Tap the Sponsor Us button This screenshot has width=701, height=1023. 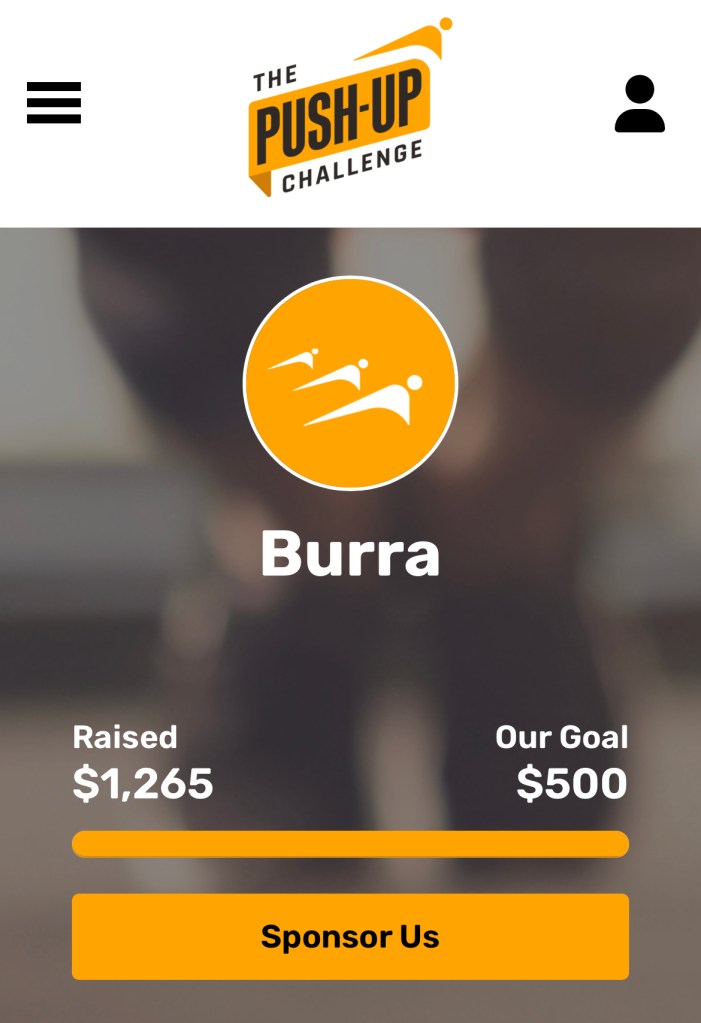(350, 936)
